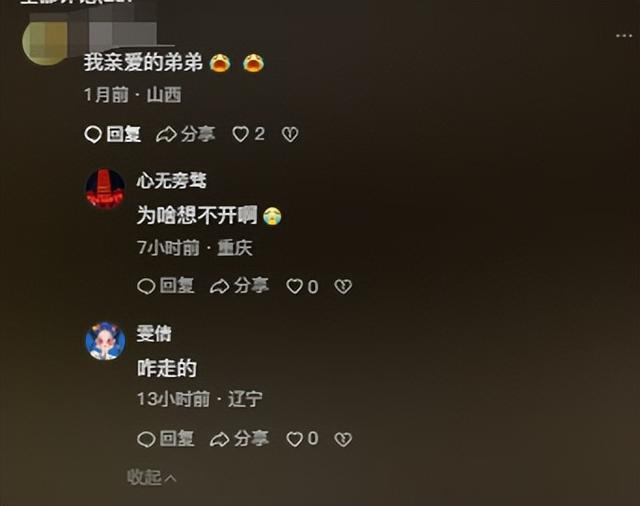This screenshot has height=506, width=640.
Task: Reply to 心无旁骛's comment
Action: tap(166, 286)
